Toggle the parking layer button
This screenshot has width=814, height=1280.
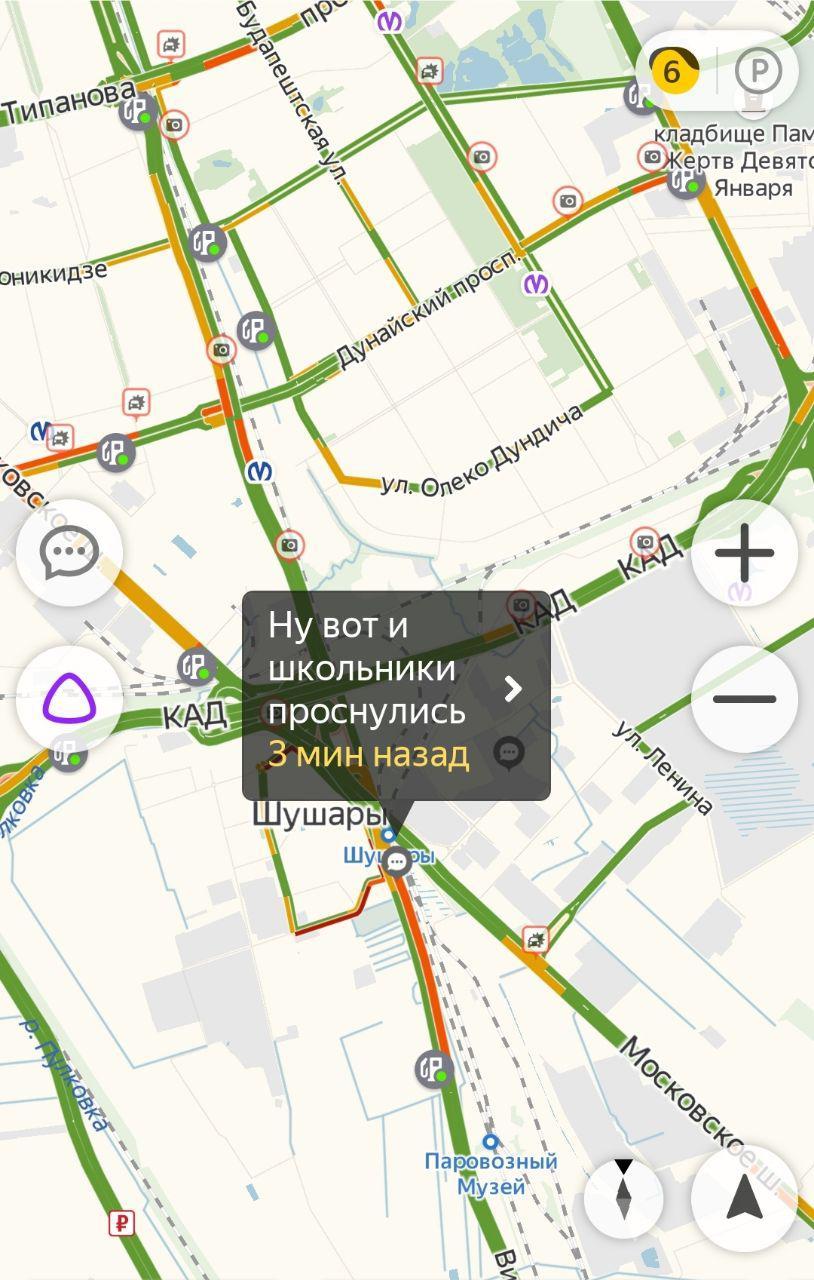coord(757,71)
